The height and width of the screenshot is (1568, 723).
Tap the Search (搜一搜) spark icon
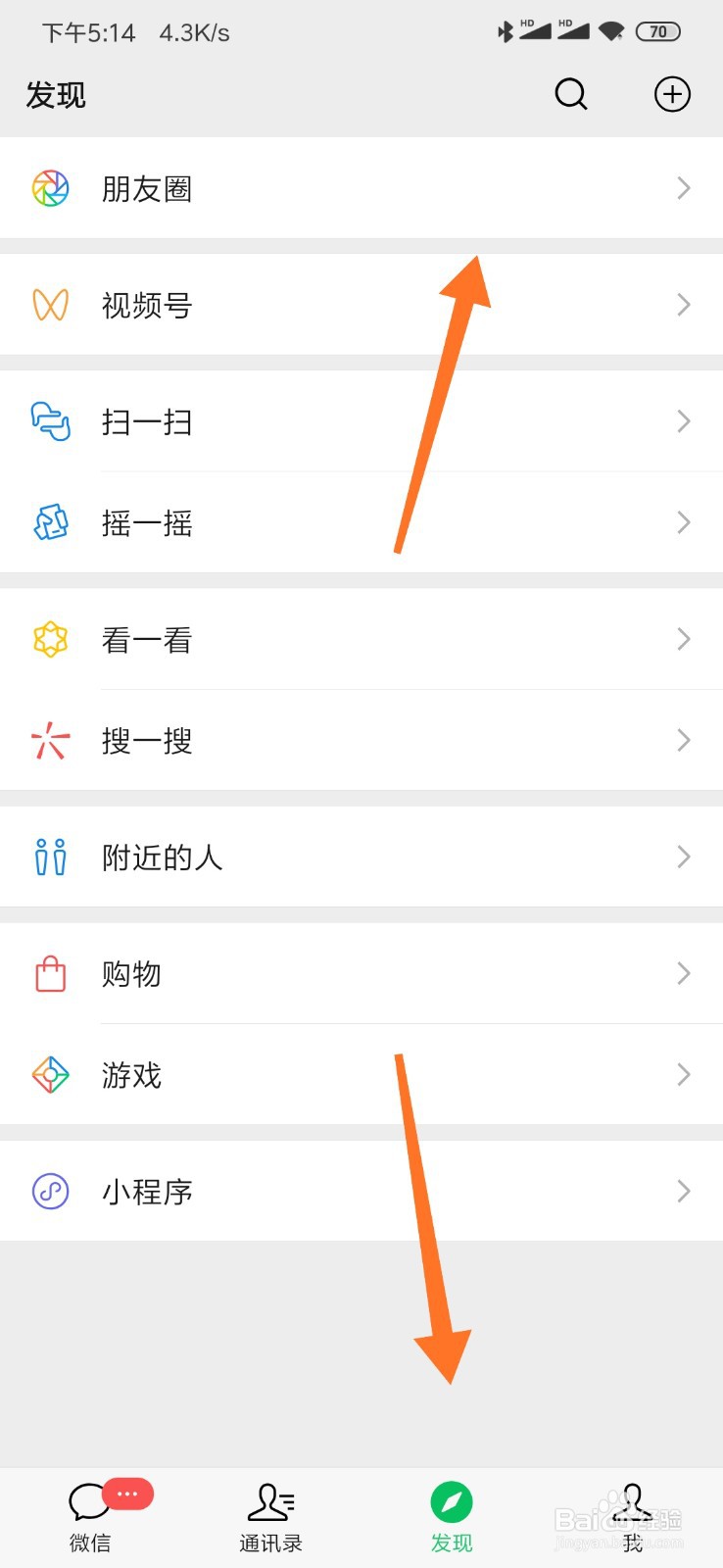click(x=49, y=740)
